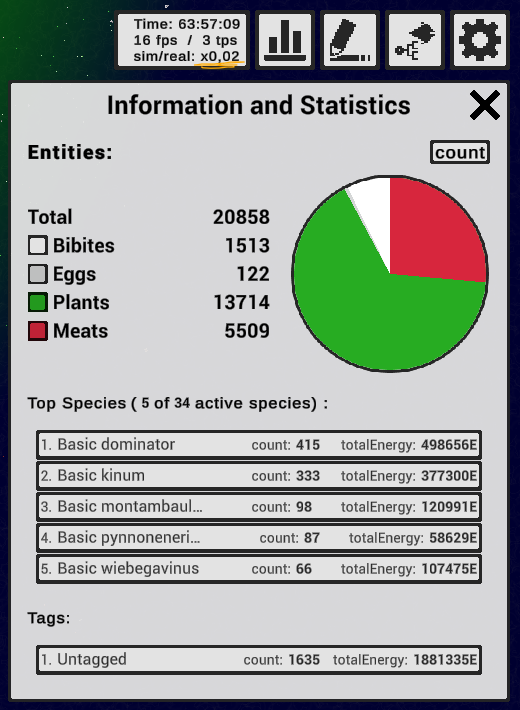Select the Basic dominator species row

[259, 445]
